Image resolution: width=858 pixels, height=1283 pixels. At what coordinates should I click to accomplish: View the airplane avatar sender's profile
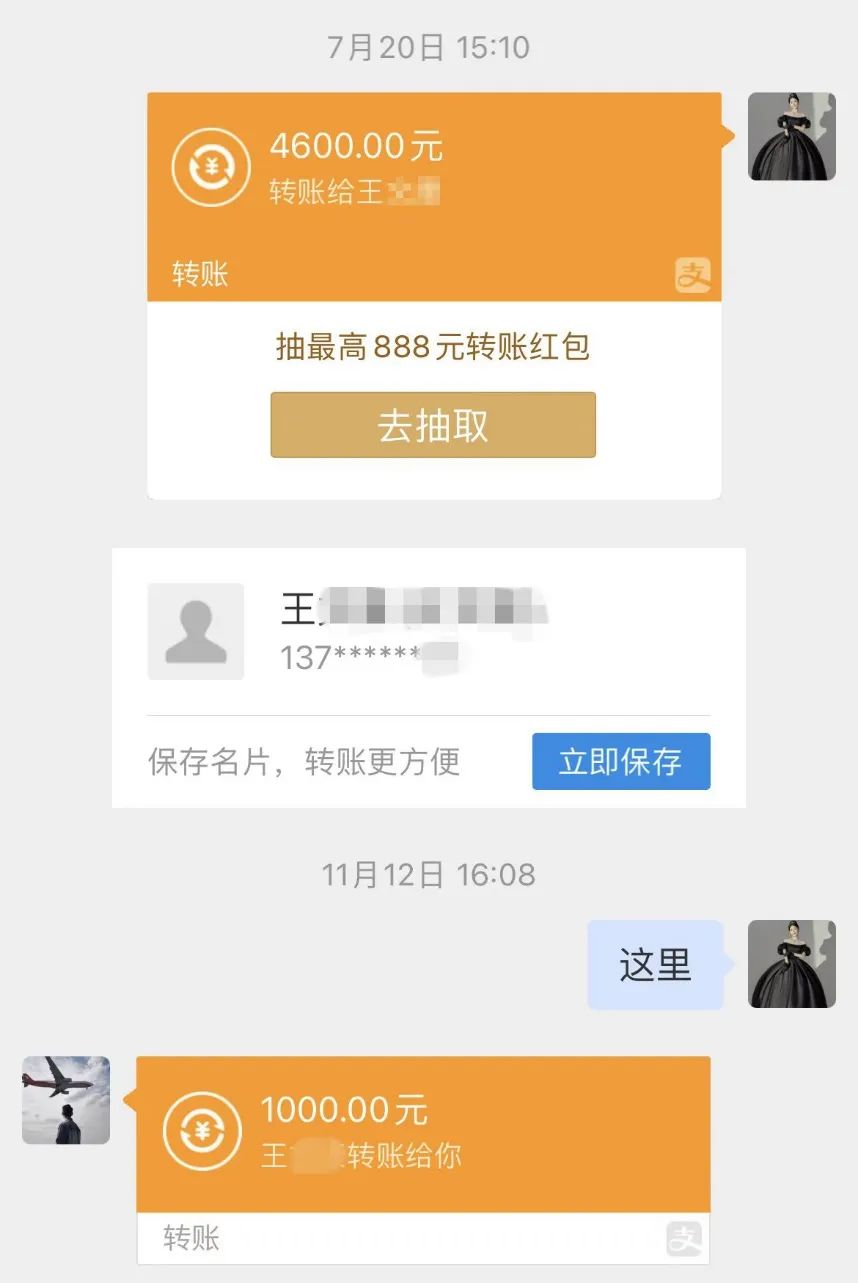pyautogui.click(x=66, y=1100)
